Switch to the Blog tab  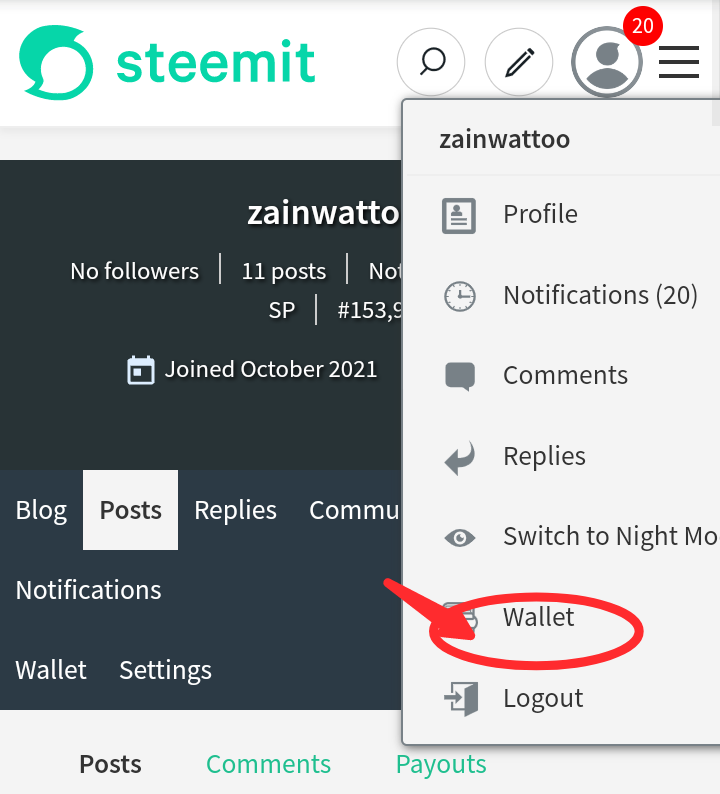point(41,510)
